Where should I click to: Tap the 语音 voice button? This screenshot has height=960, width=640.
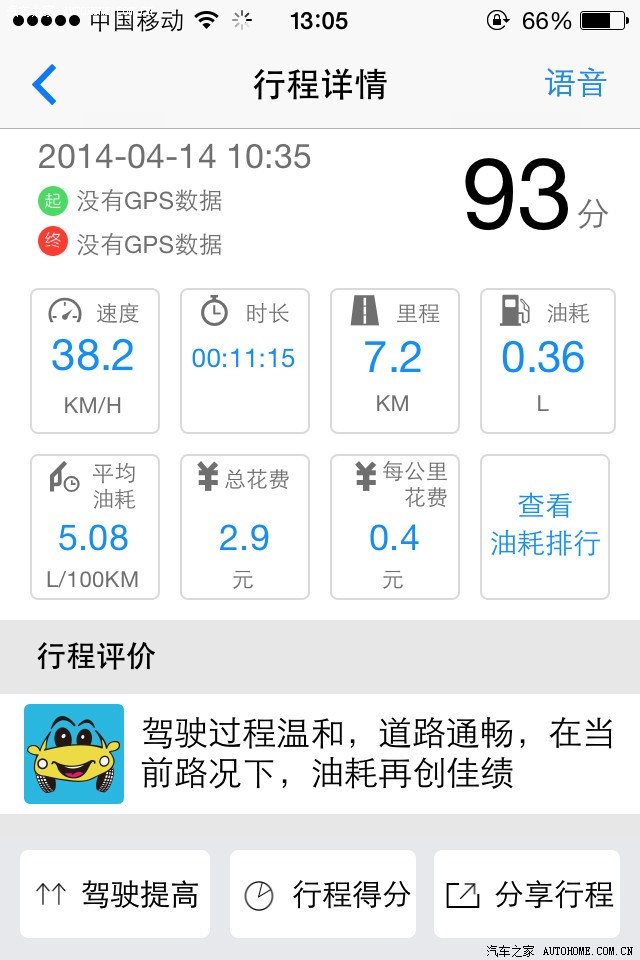[x=575, y=84]
